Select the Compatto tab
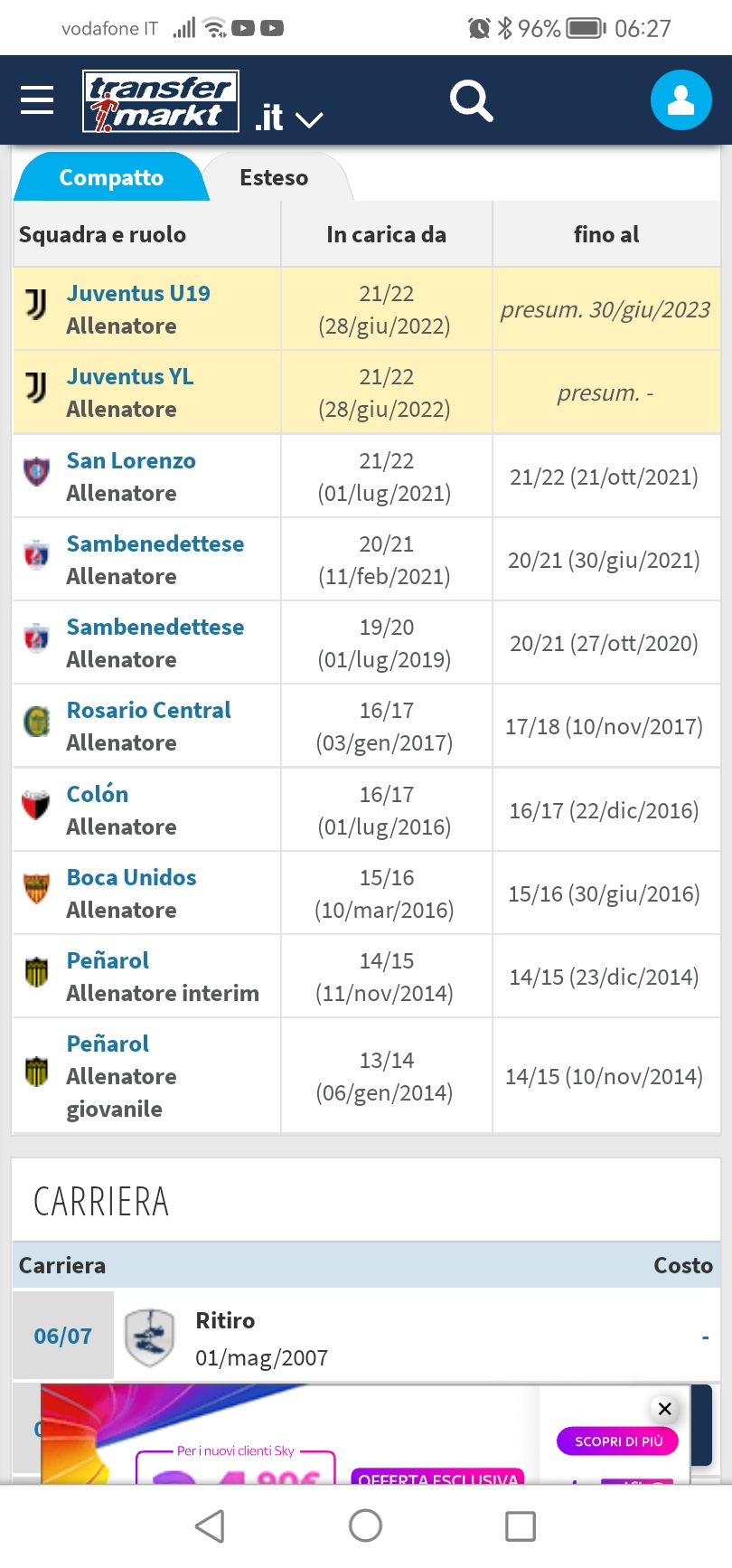732x1568 pixels. point(111,177)
